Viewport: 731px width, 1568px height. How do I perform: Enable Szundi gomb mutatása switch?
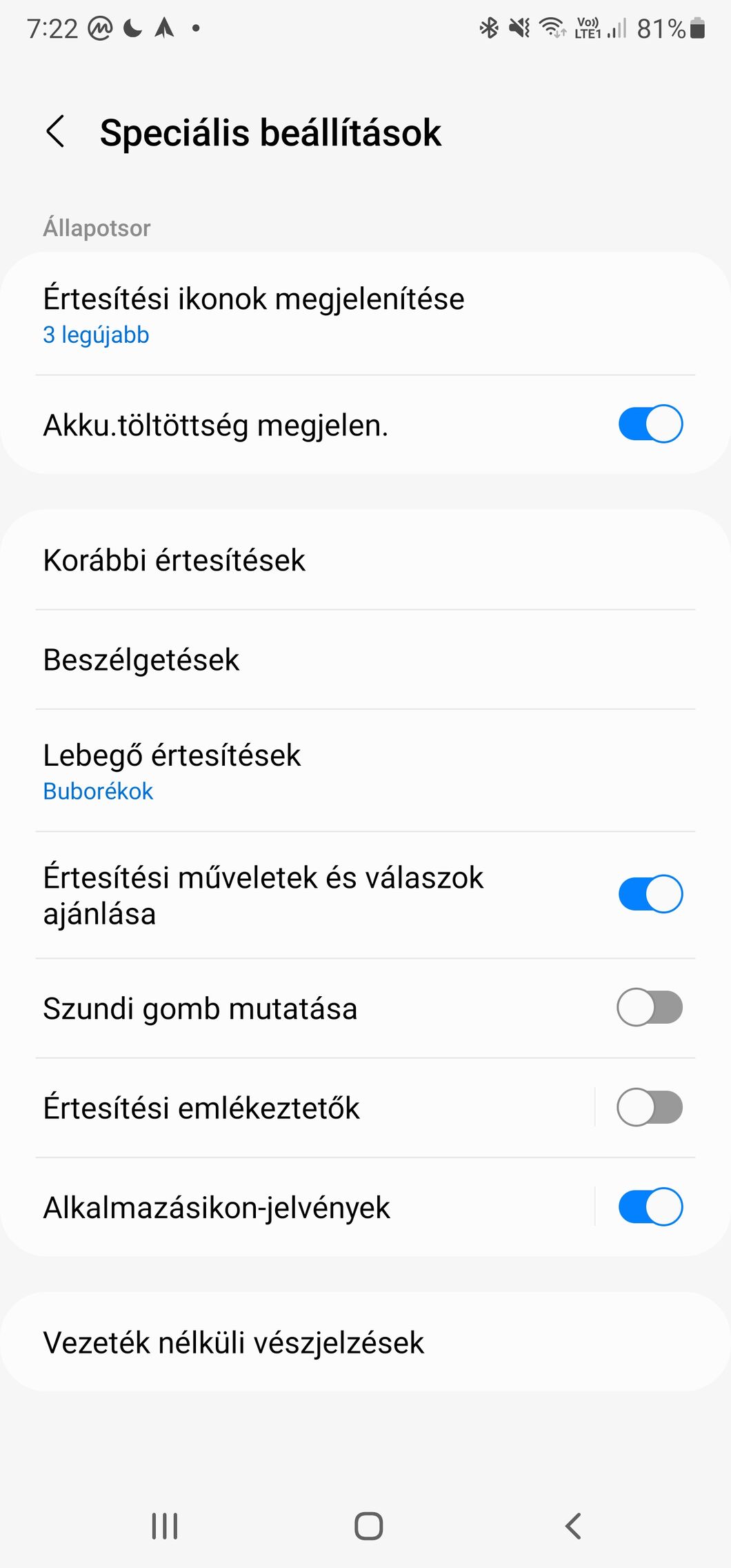(650, 1008)
